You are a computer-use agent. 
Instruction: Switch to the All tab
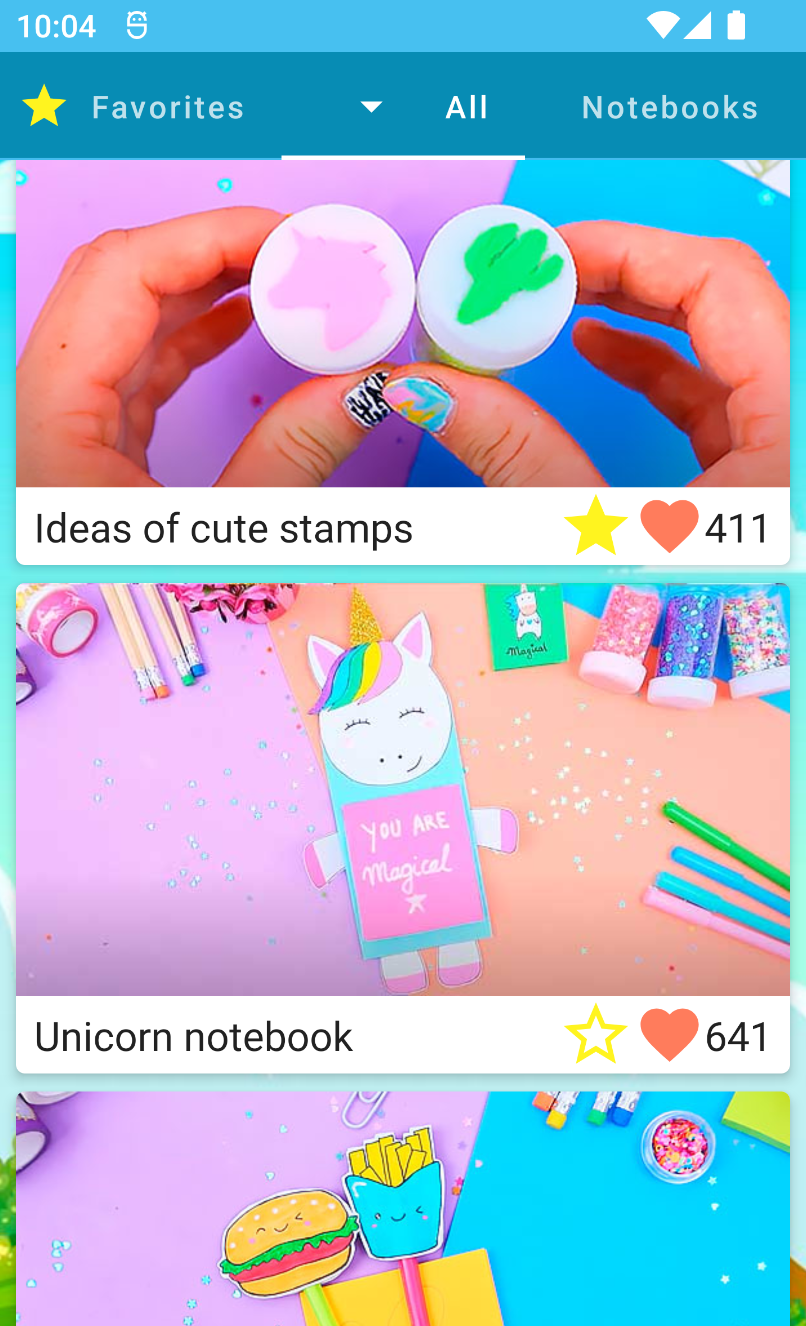click(x=466, y=107)
